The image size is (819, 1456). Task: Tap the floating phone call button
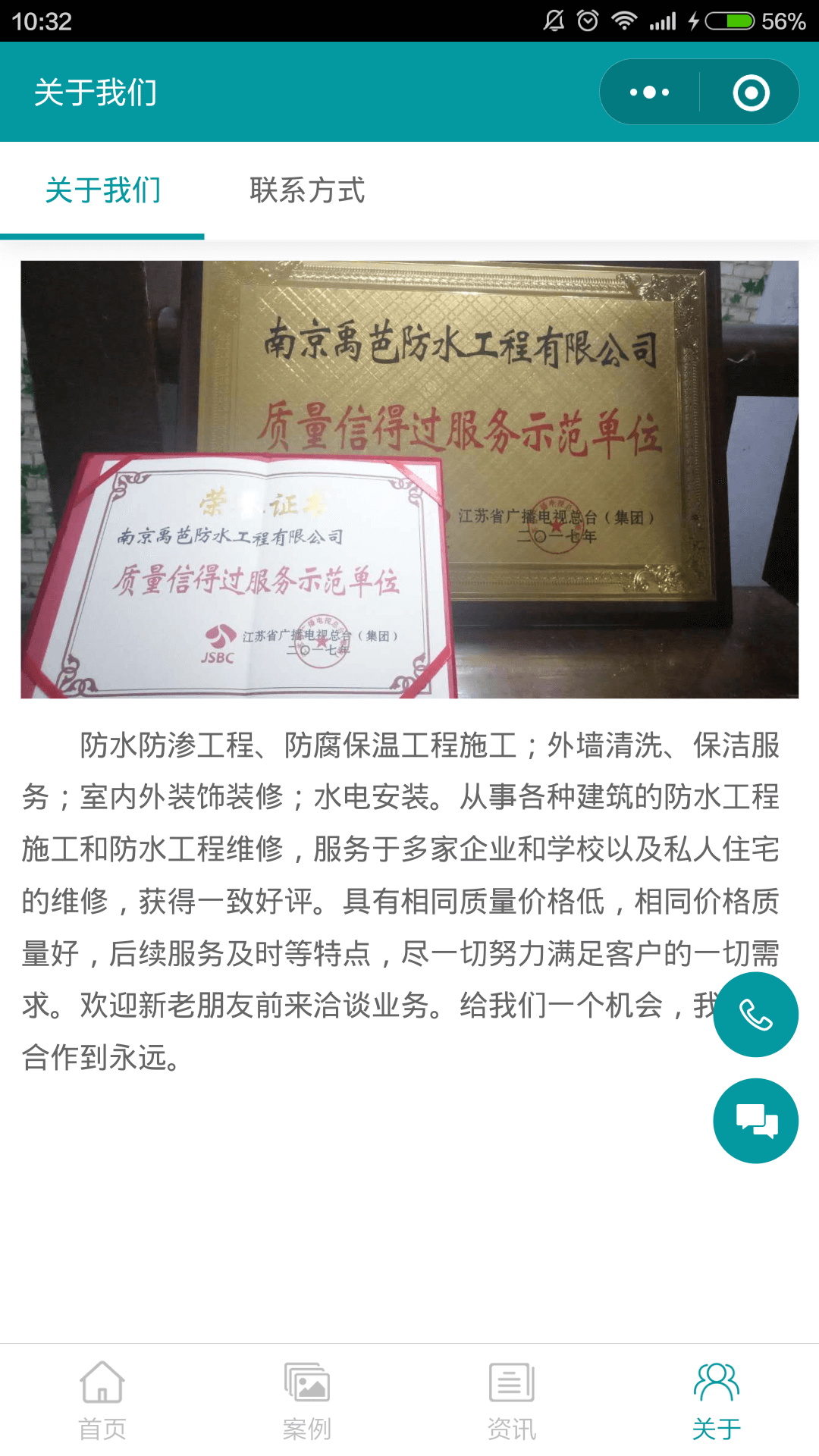pos(755,1015)
